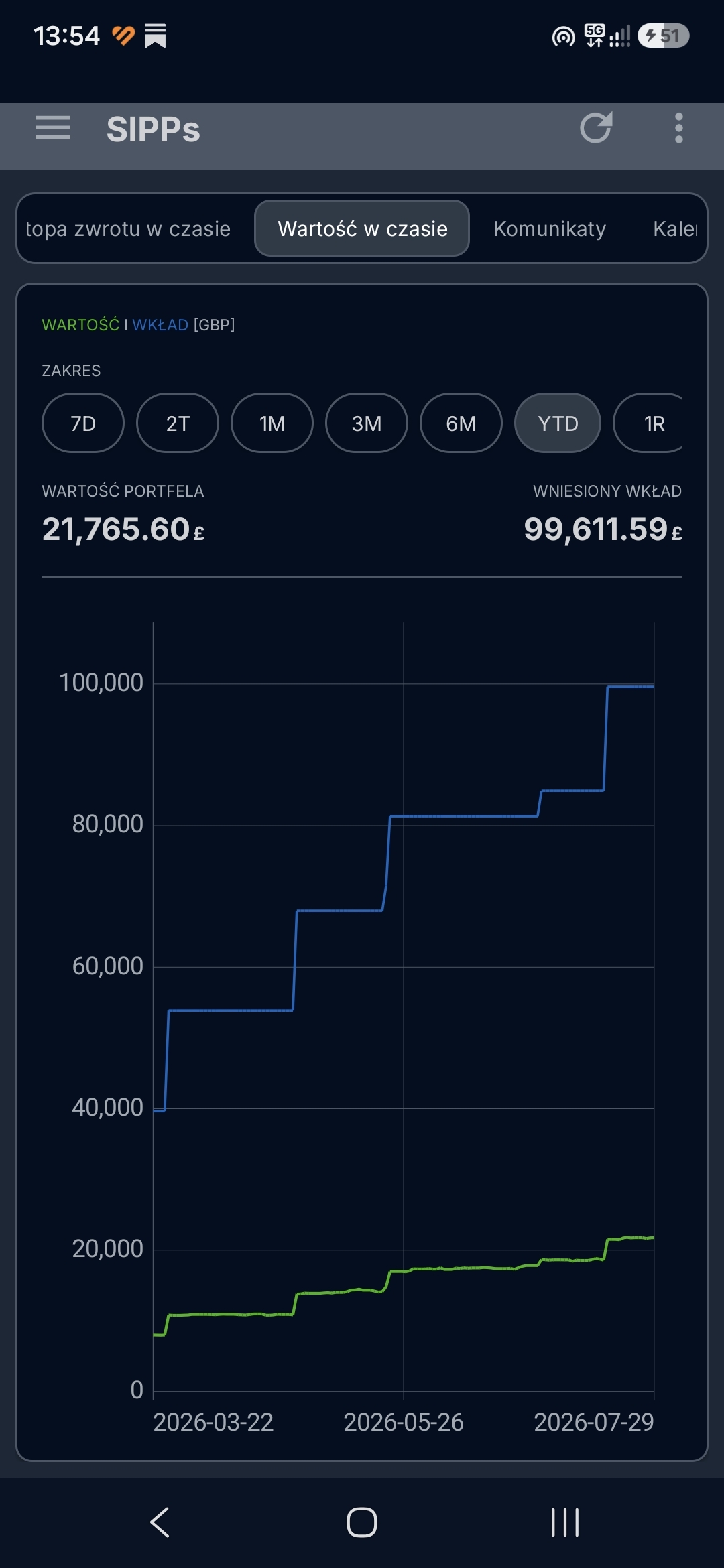Refresh the SIPPs portfolio data
The height and width of the screenshot is (1568, 724).
[x=596, y=128]
